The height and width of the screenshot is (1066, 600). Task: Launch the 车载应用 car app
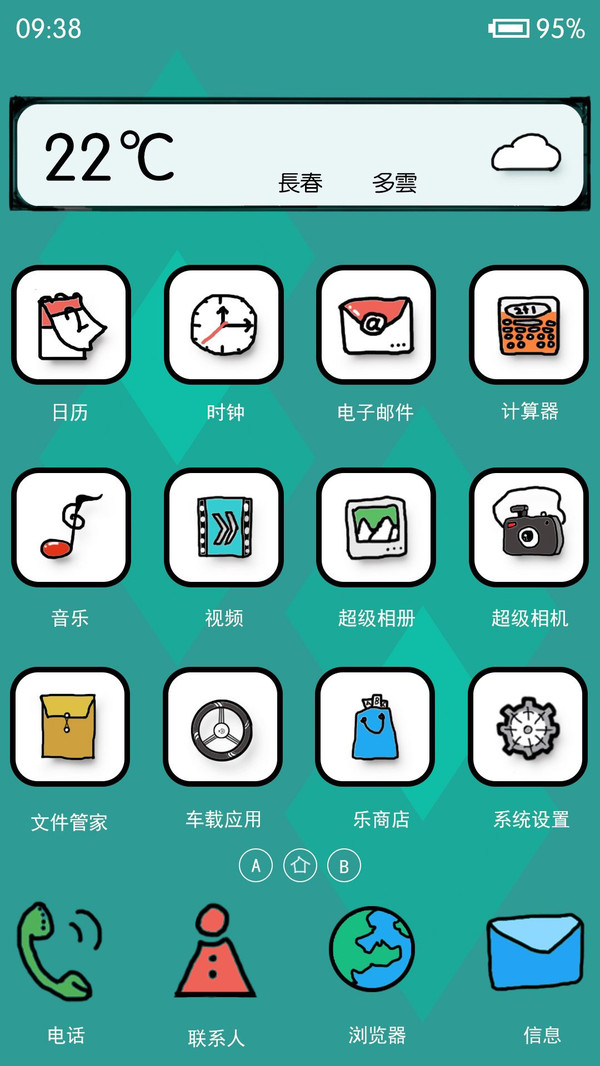pyautogui.click(x=223, y=727)
